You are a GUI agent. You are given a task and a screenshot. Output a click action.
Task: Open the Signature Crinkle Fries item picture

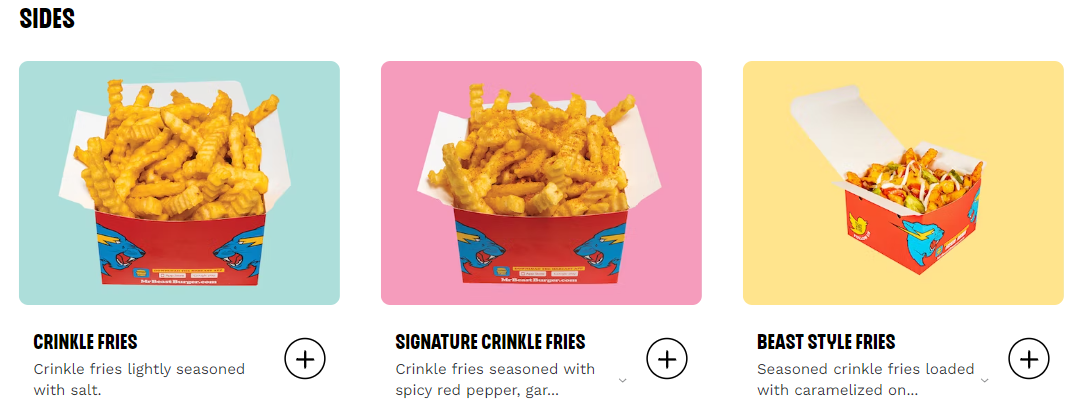click(541, 183)
